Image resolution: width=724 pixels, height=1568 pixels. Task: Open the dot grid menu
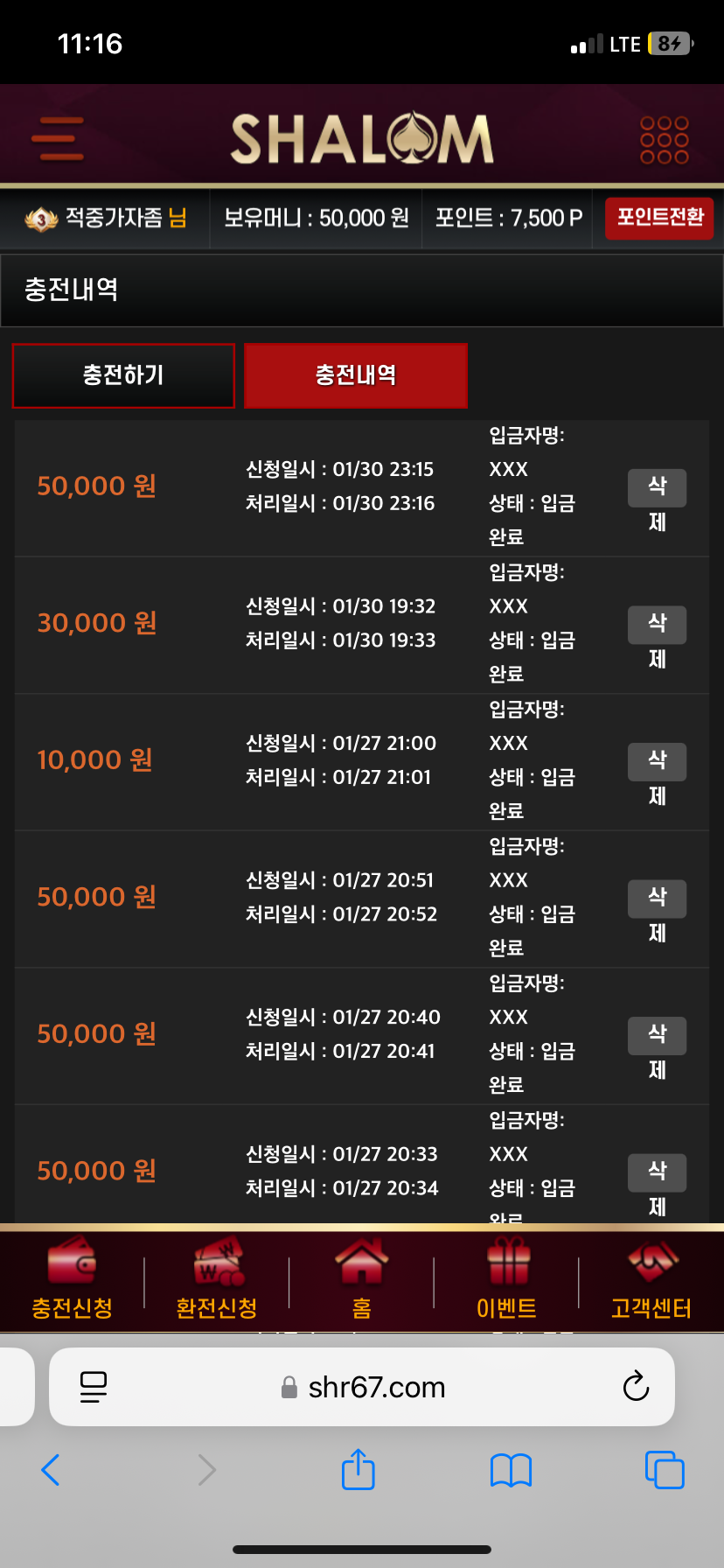coord(664,140)
